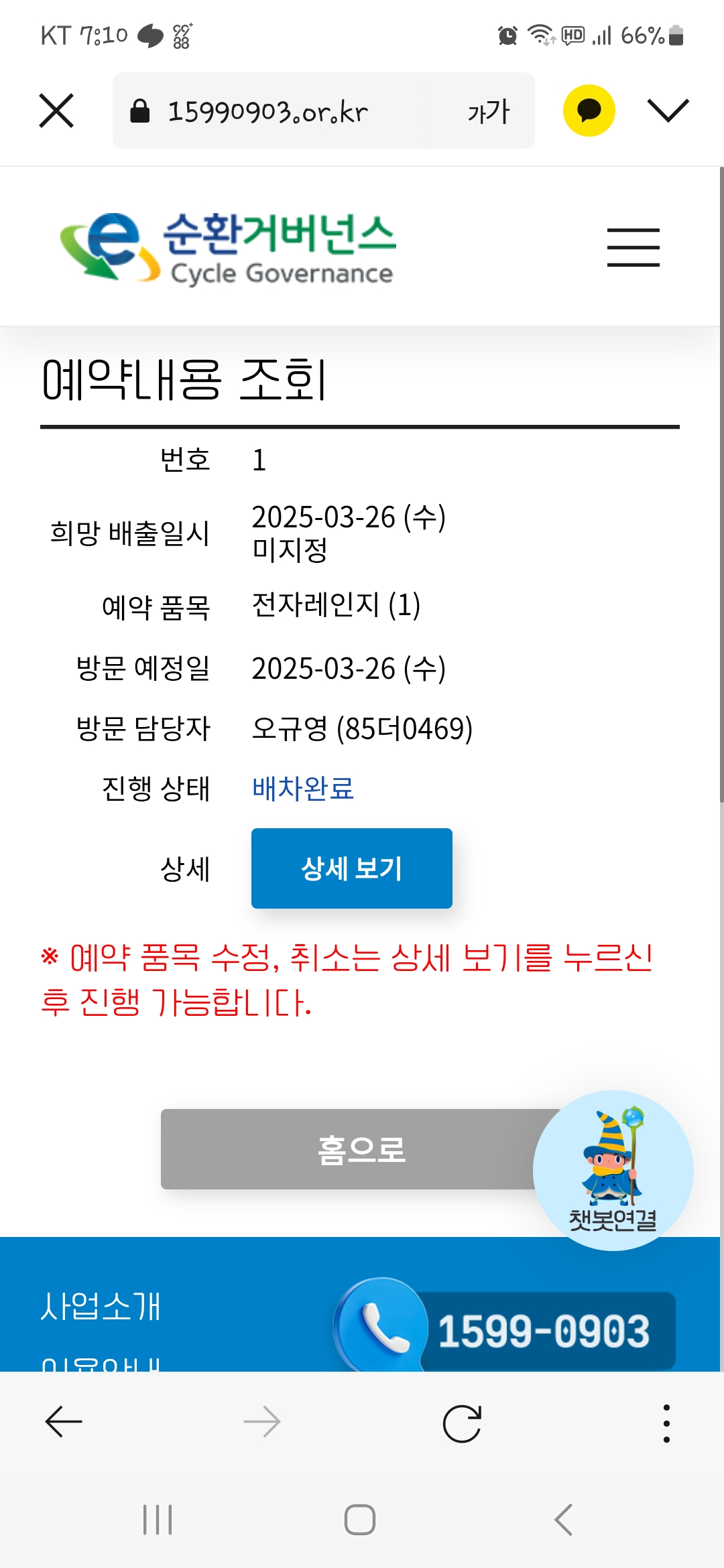Go back with the browser's left arrow
The width and height of the screenshot is (724, 1568).
pyautogui.click(x=64, y=1422)
